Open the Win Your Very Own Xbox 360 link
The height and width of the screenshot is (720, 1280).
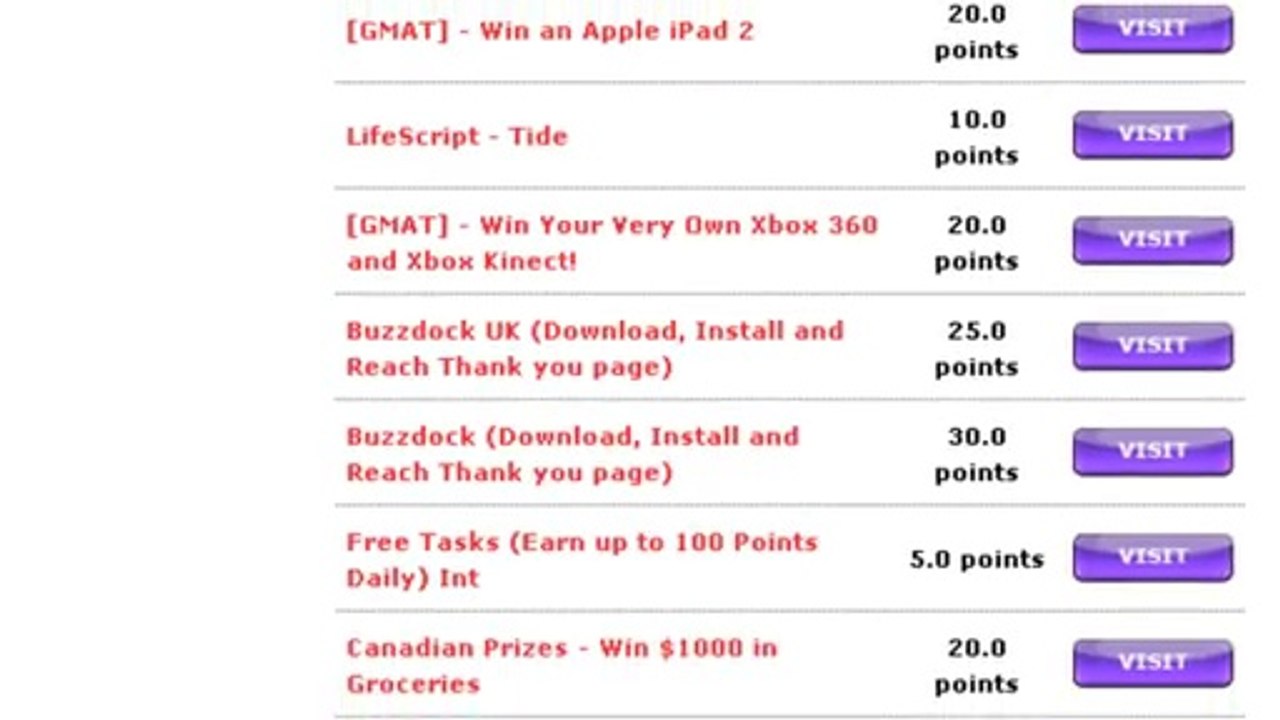tap(611, 226)
